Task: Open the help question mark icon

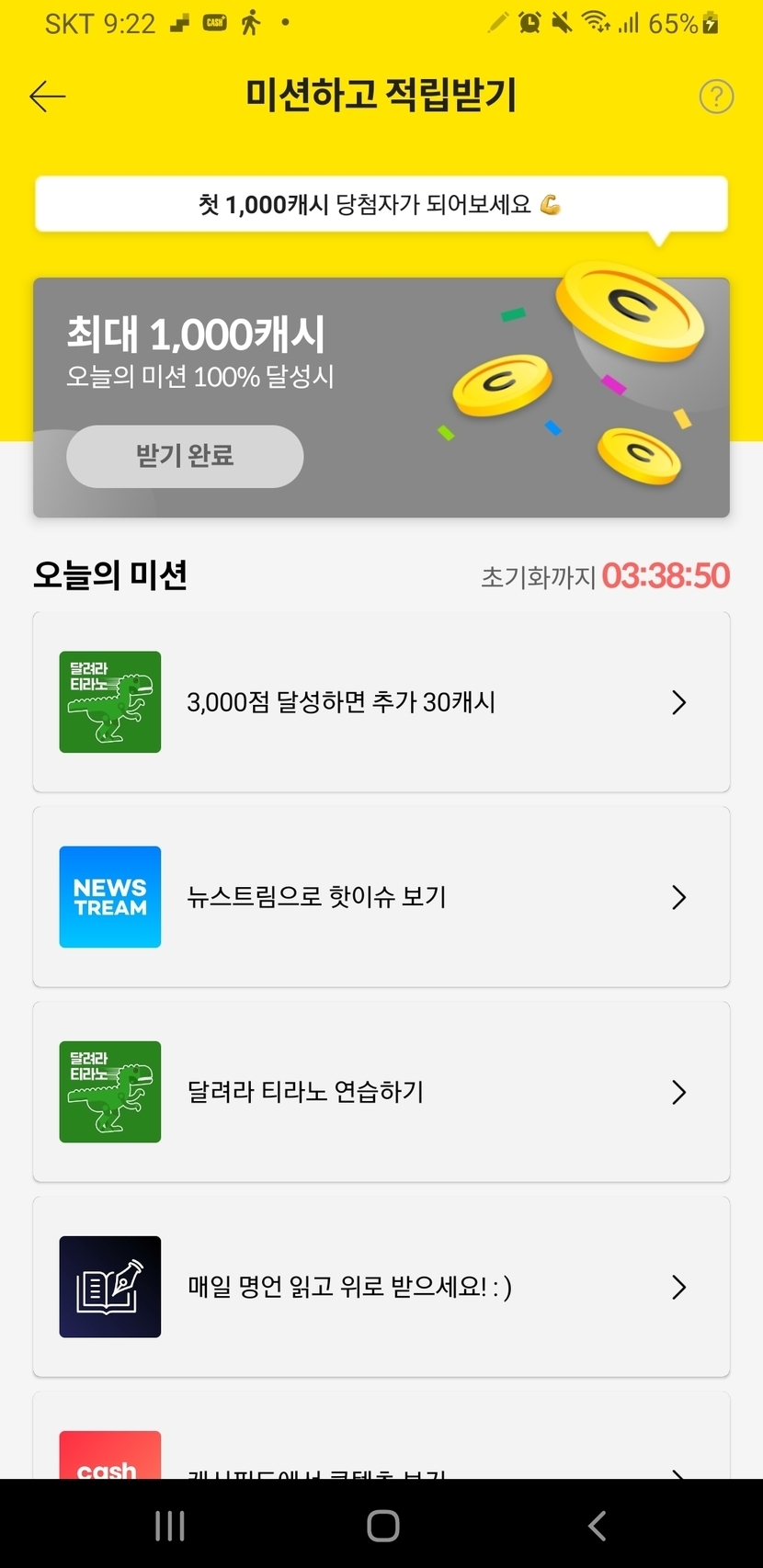Action: pos(716,96)
